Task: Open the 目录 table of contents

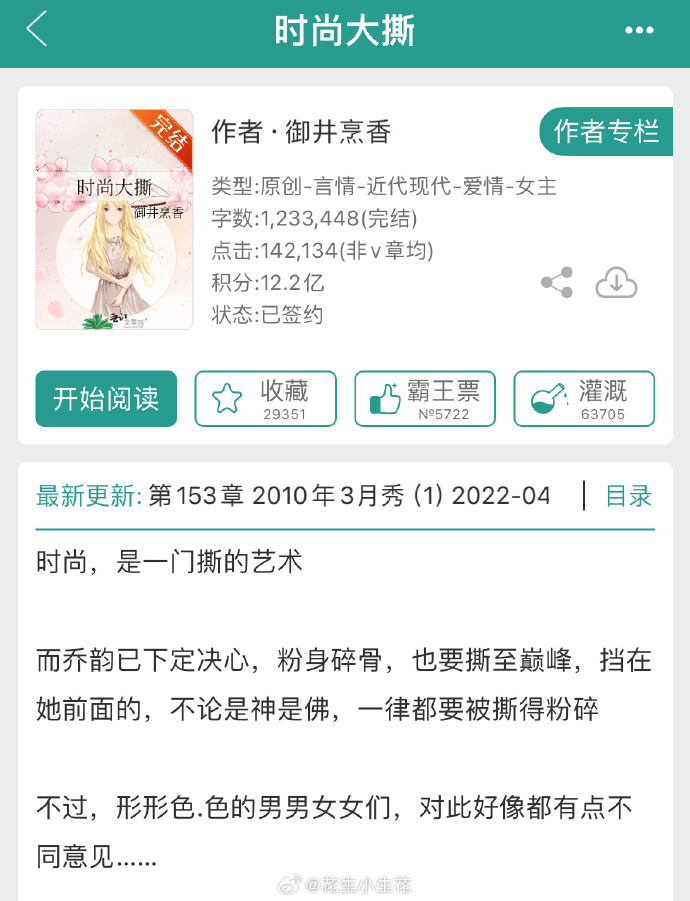Action: coord(628,495)
